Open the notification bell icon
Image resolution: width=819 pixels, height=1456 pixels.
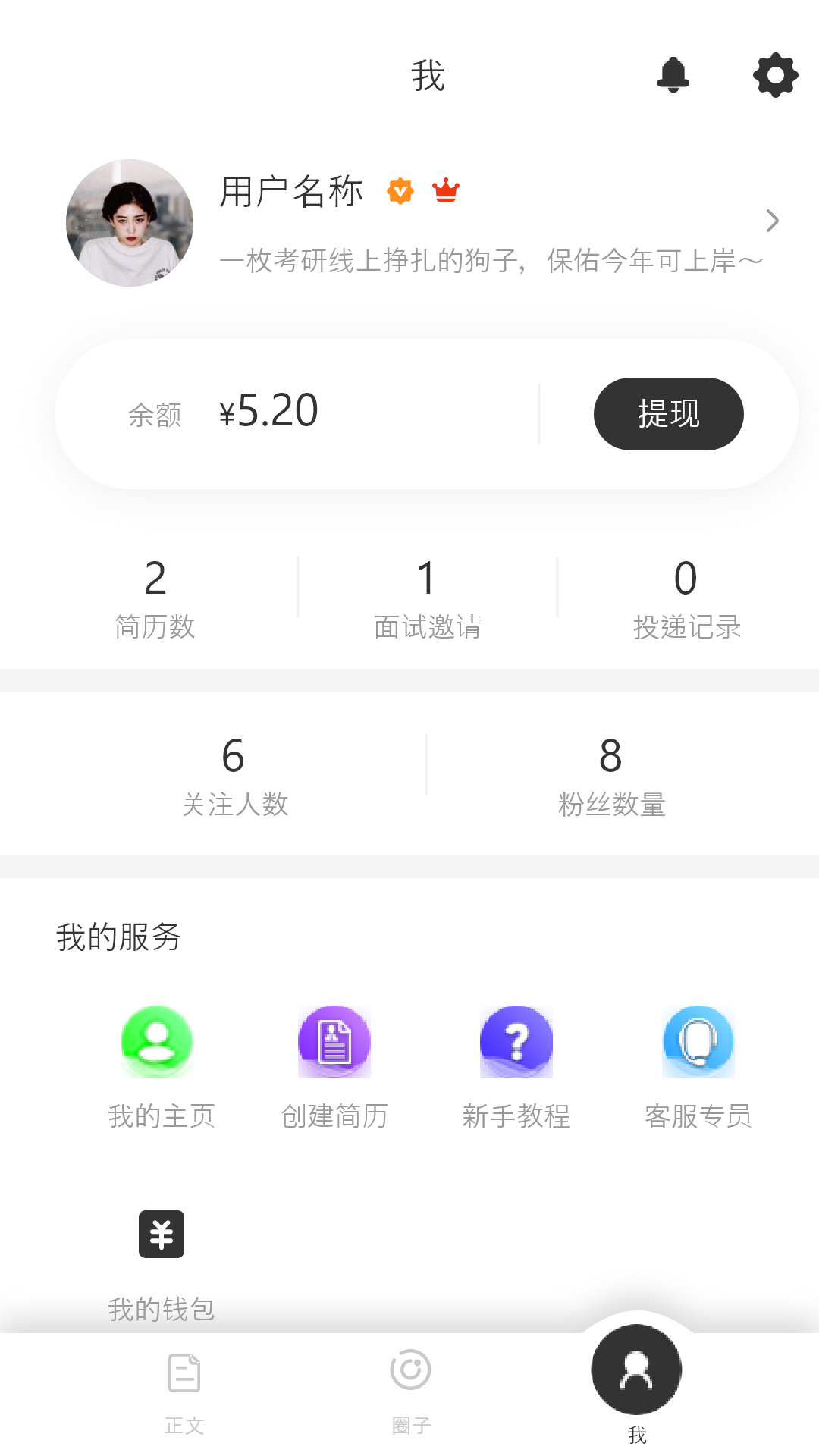click(674, 75)
